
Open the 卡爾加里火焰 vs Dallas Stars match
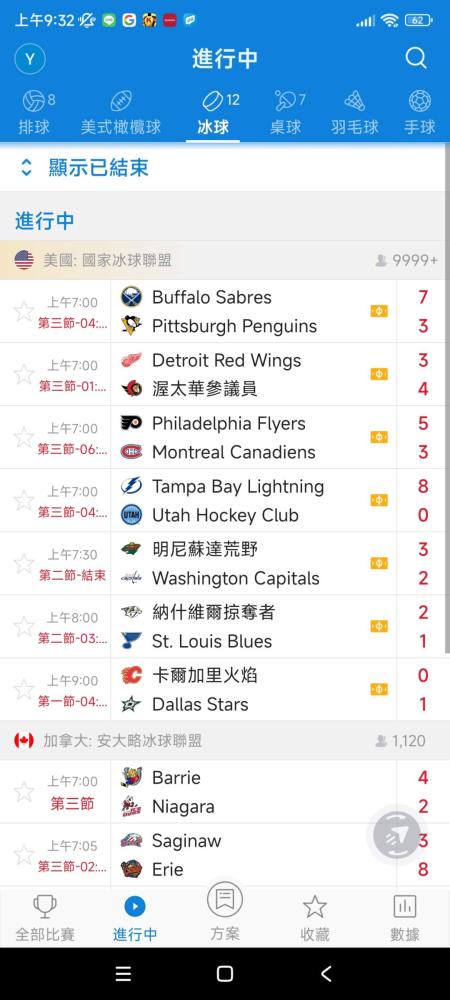pyautogui.click(x=225, y=689)
